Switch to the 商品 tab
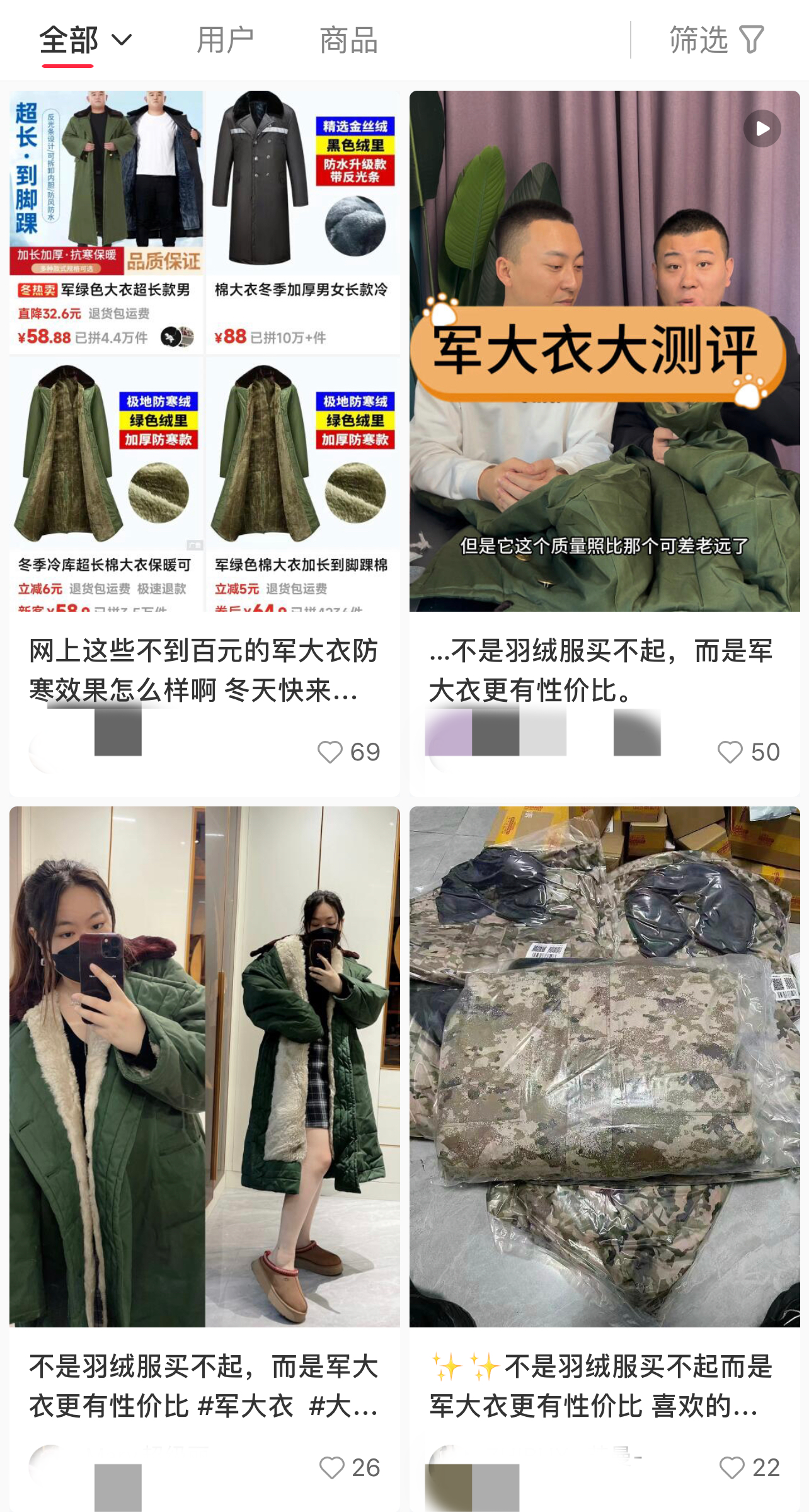The image size is (809, 1512). [x=348, y=41]
